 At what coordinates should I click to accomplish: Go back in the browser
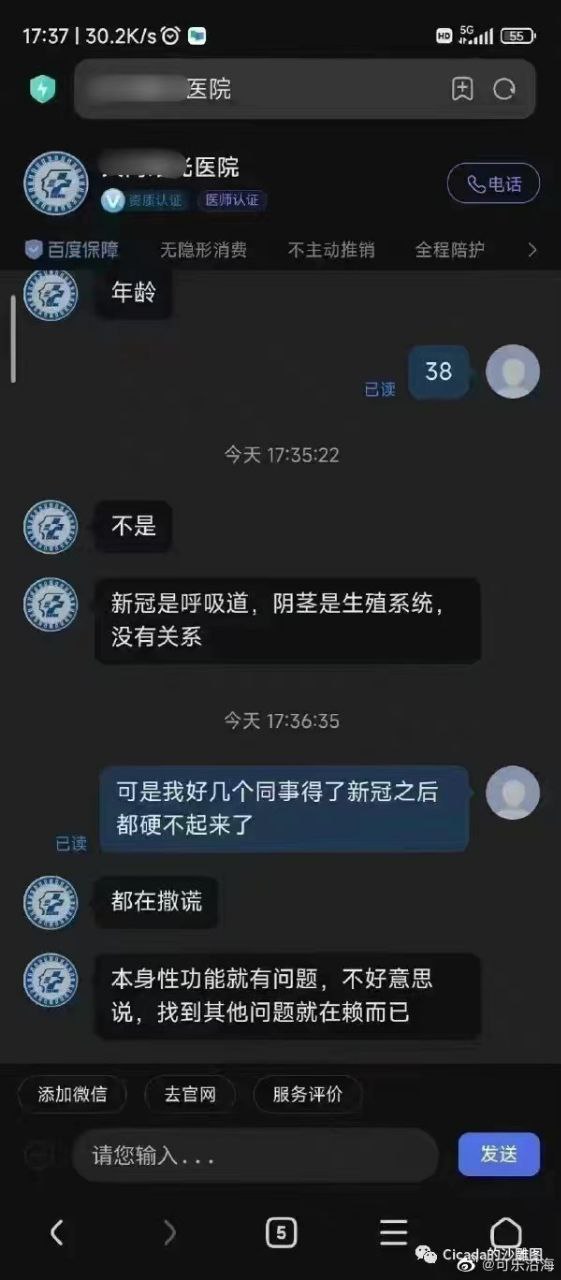click(56, 1233)
